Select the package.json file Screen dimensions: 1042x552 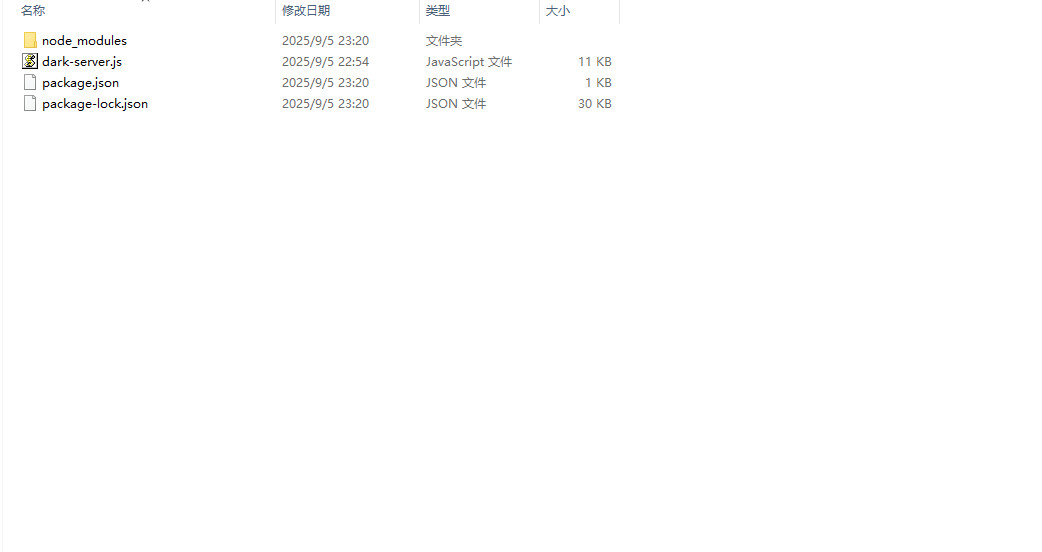pos(80,83)
